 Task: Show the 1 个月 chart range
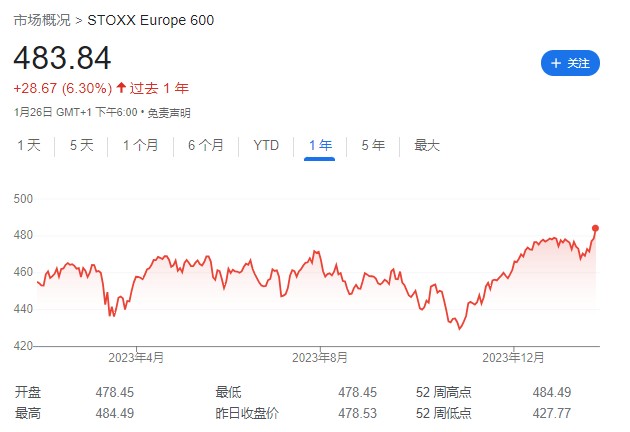[140, 145]
